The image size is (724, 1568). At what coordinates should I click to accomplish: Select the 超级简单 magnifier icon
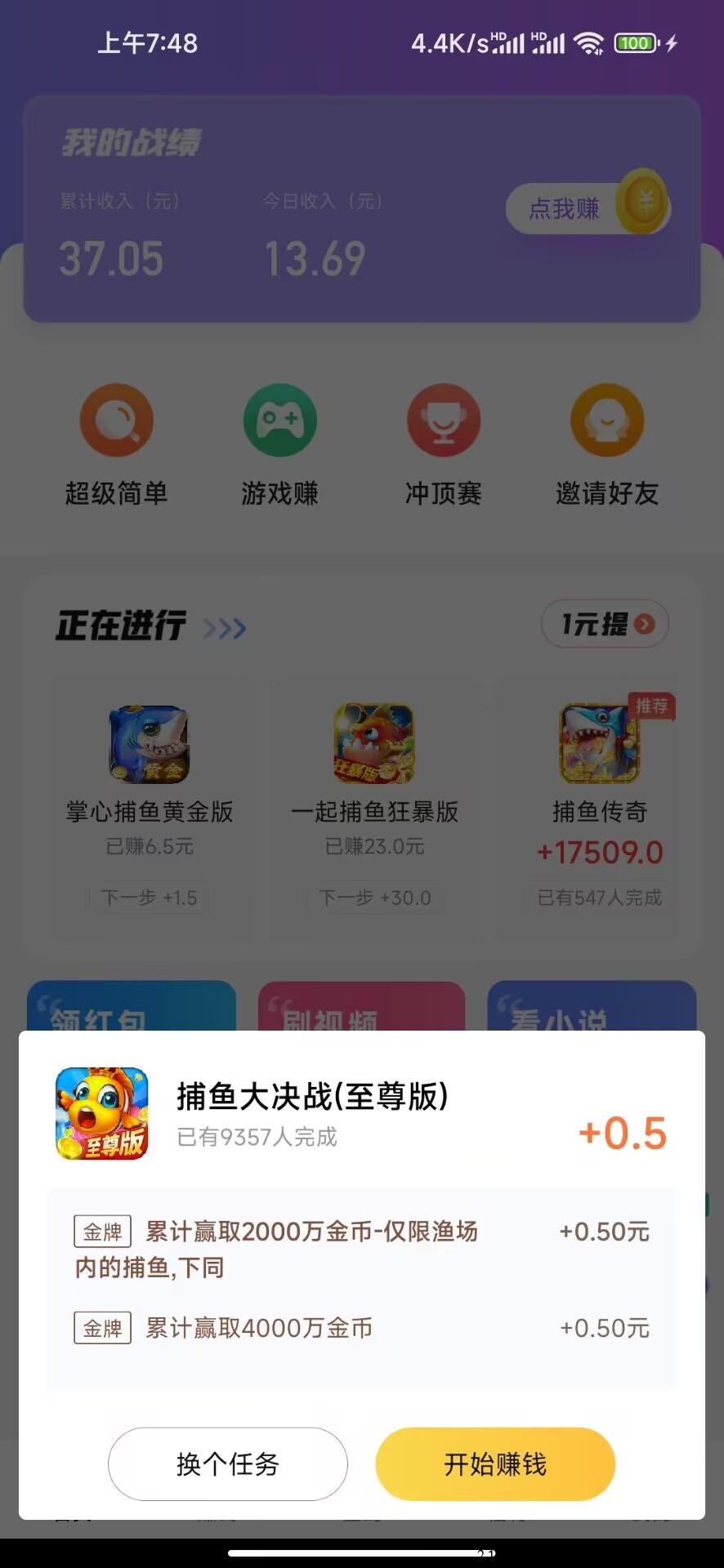tap(116, 419)
